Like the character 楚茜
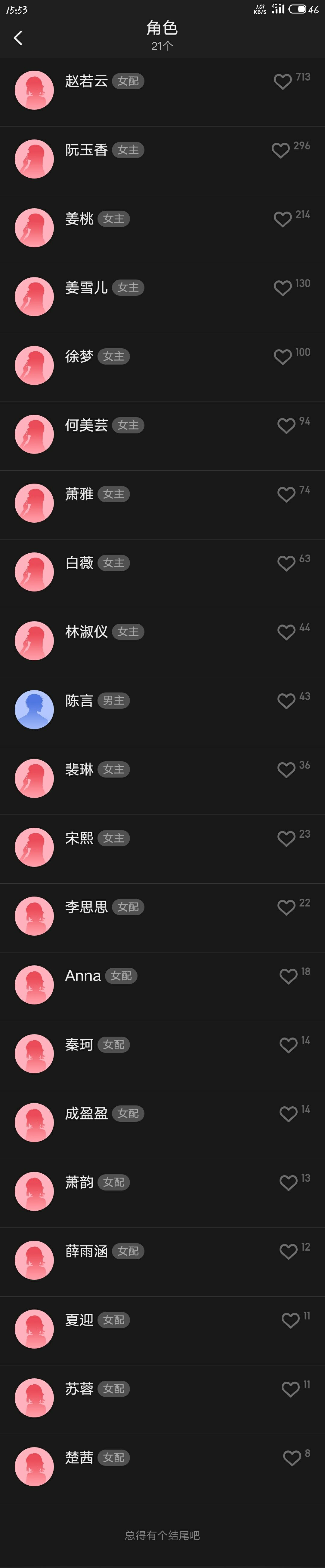Viewport: 325px width, 1568px height. pyautogui.click(x=292, y=1458)
